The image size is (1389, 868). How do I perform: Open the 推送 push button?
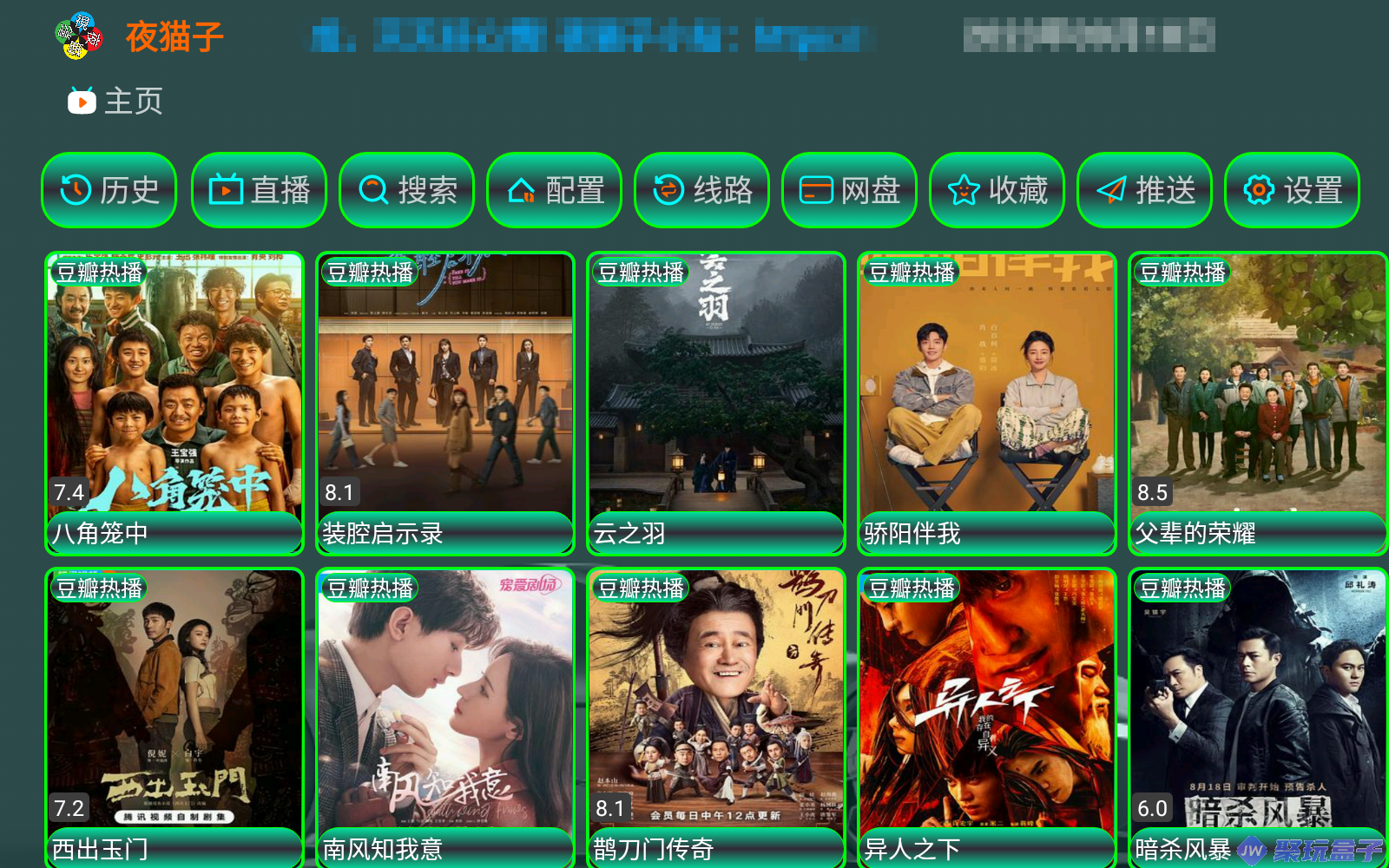click(1144, 190)
